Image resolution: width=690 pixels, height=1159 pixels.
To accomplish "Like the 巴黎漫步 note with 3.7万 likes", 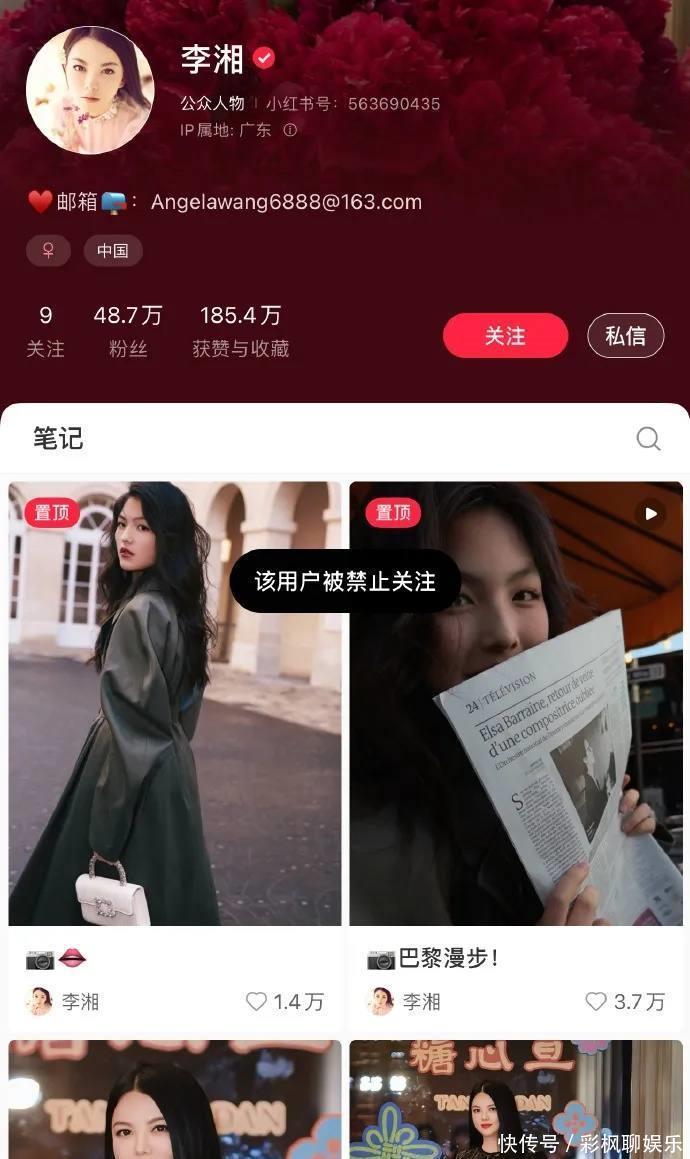I will [596, 1001].
